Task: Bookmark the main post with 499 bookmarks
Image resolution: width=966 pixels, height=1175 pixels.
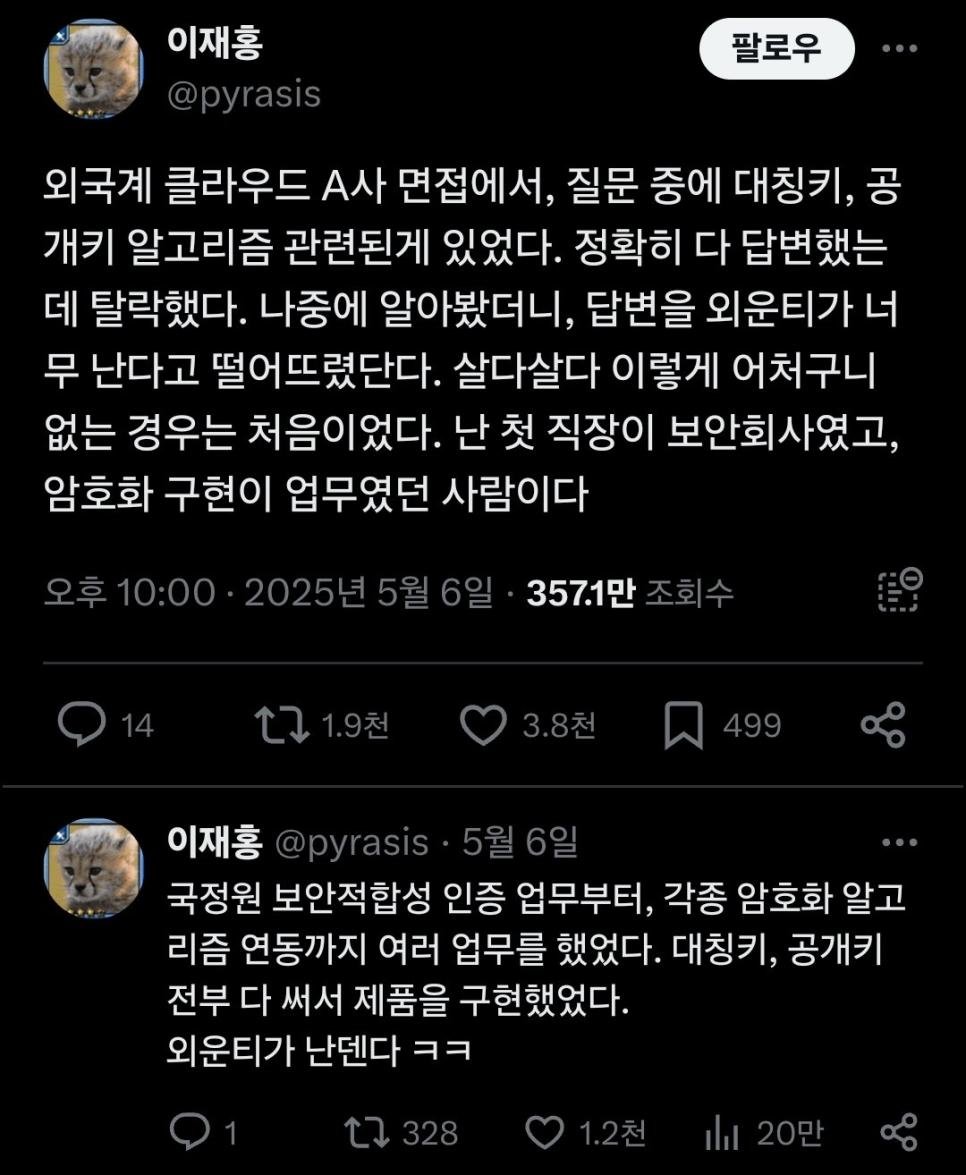Action: click(683, 725)
